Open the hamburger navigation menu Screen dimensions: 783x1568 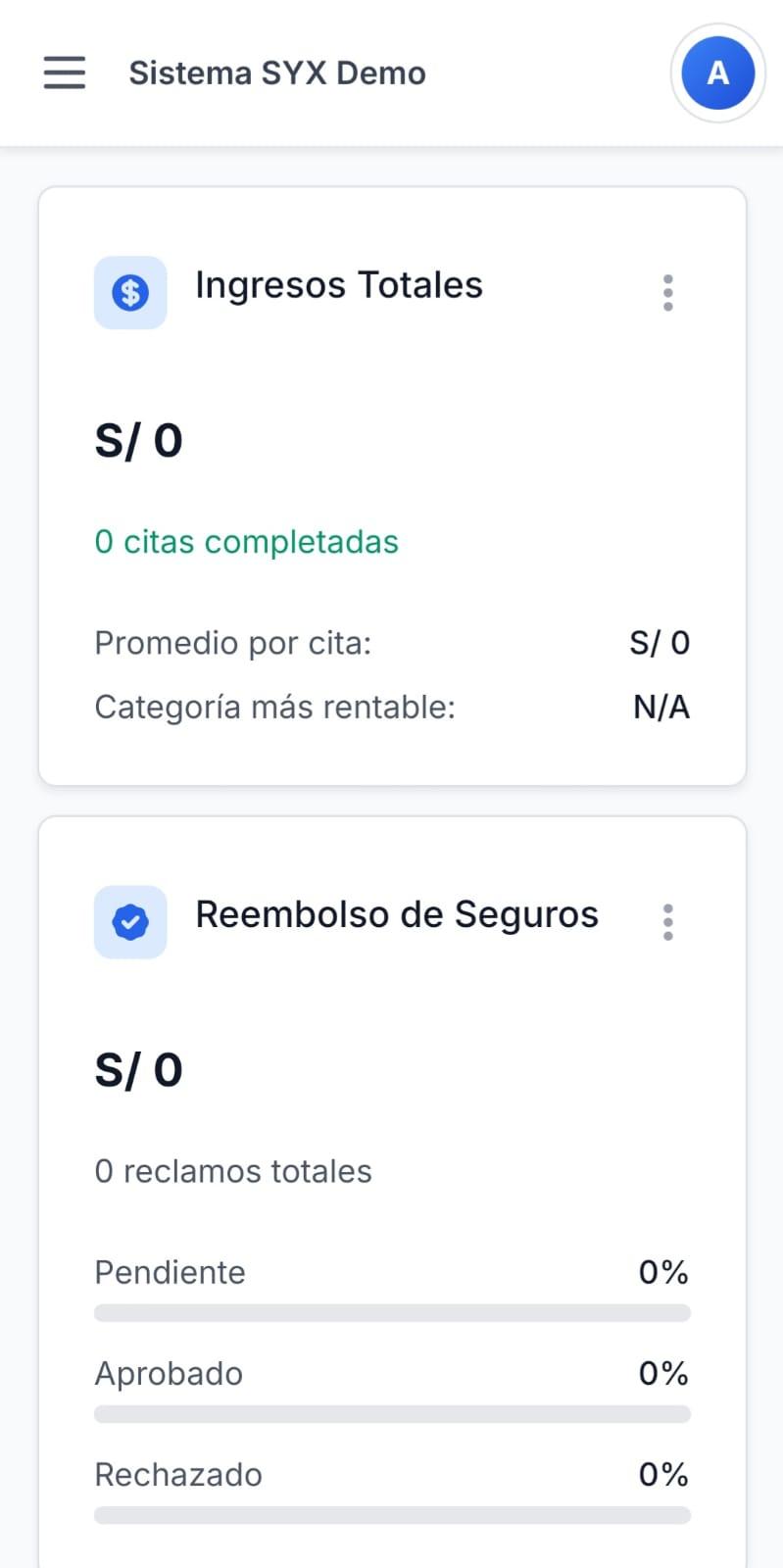point(64,73)
